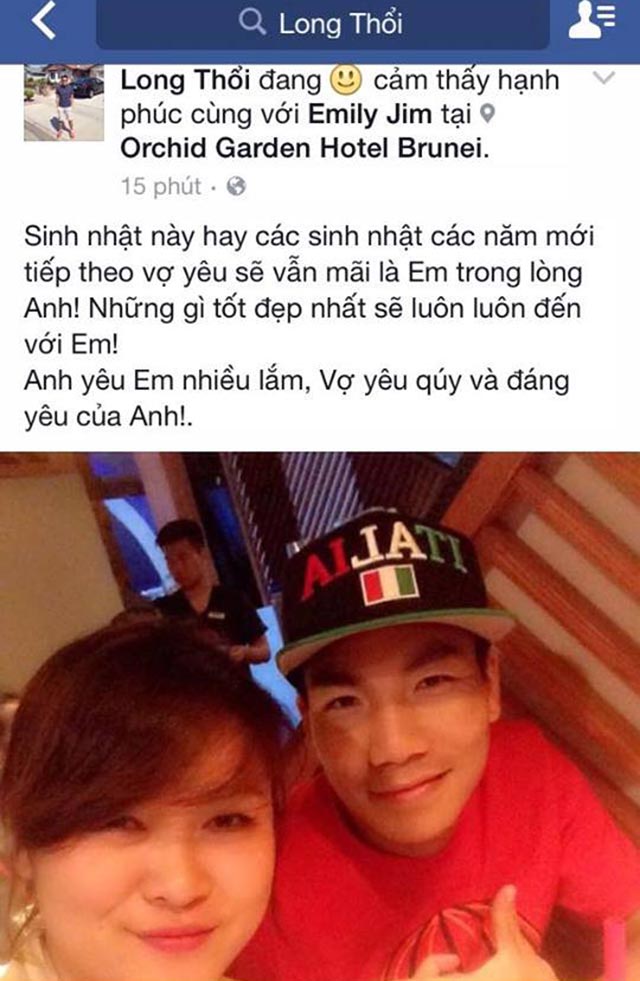Viewport: 640px width, 981px height.
Task: Open Orchid Garden Hotel Brunei location
Action: (306, 148)
